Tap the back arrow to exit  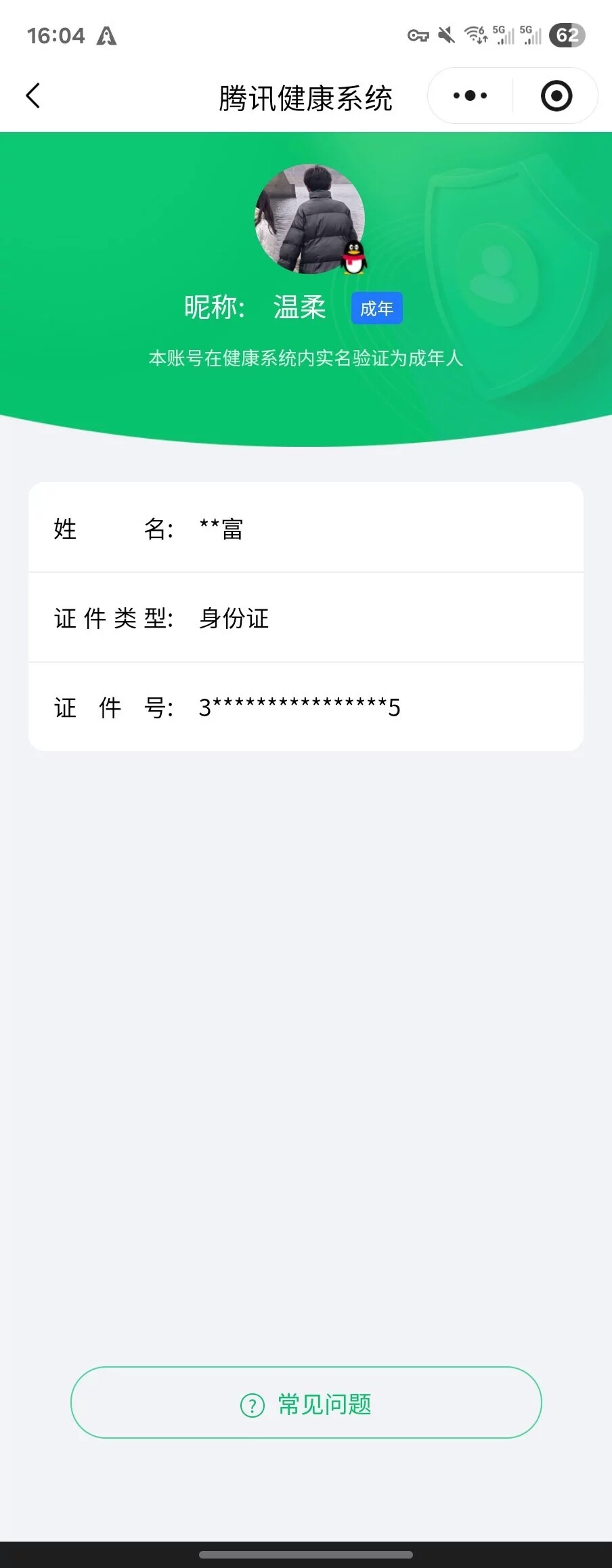pos(33,95)
